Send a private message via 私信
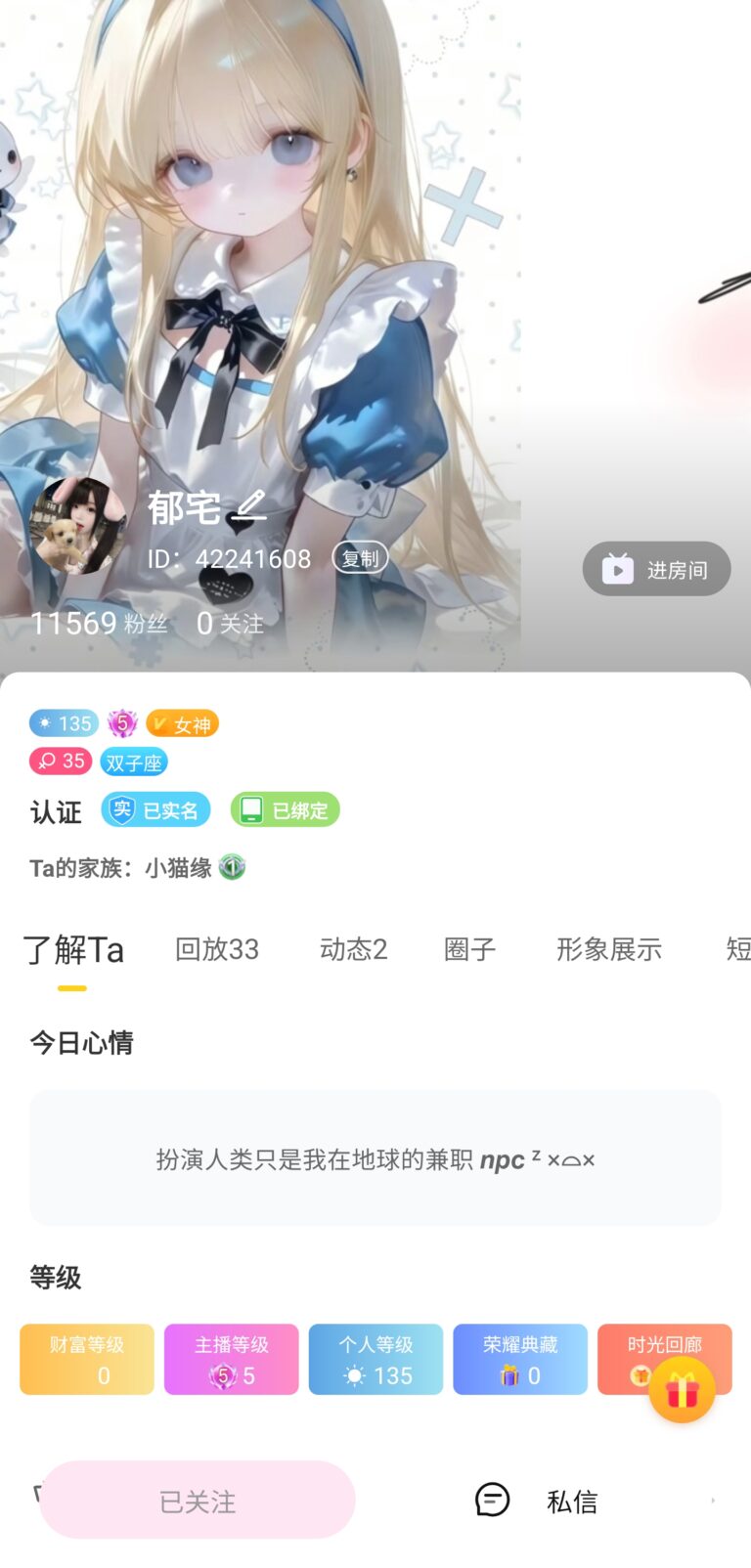The width and height of the screenshot is (751, 1568). [x=538, y=1501]
